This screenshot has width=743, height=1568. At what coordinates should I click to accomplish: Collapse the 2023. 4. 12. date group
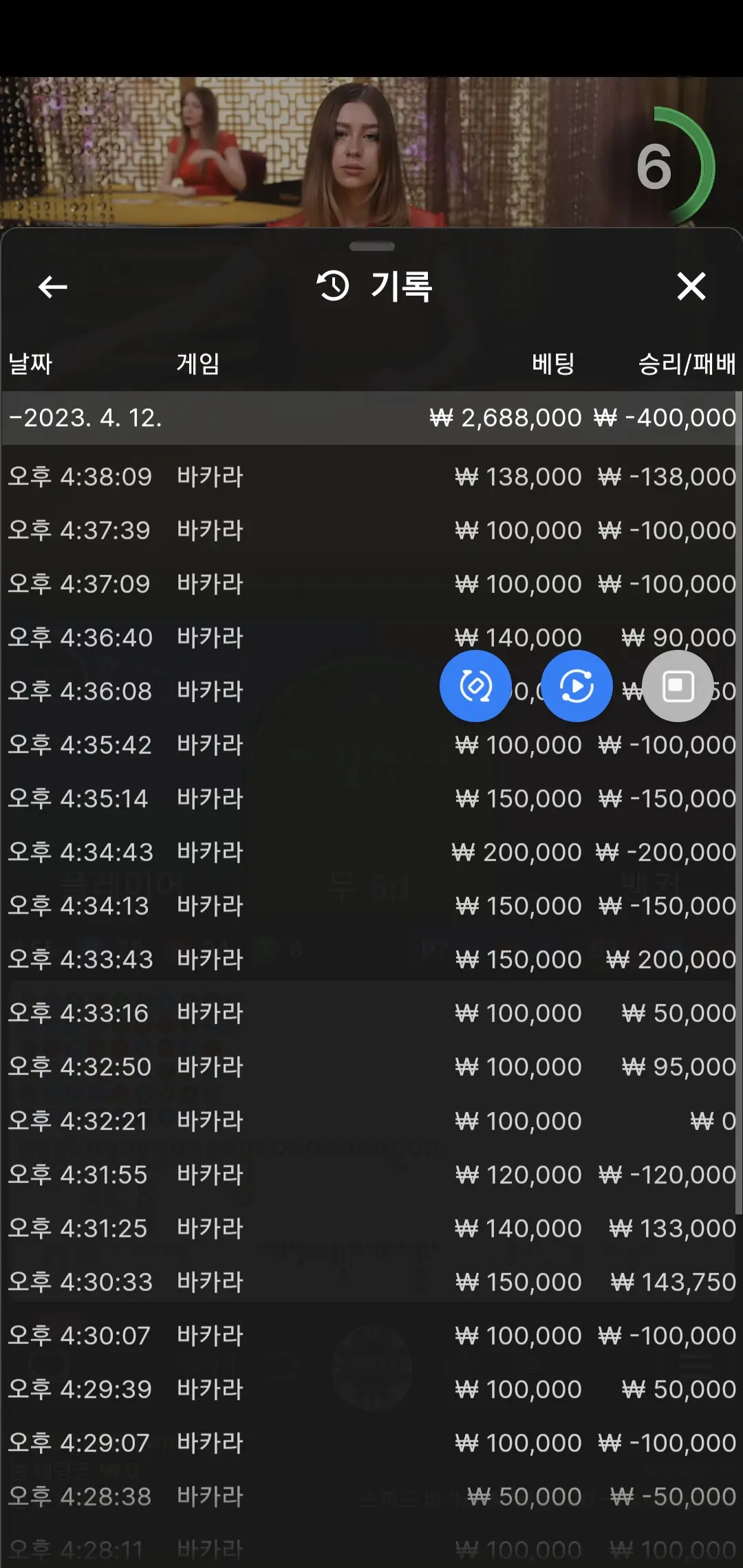coord(371,417)
